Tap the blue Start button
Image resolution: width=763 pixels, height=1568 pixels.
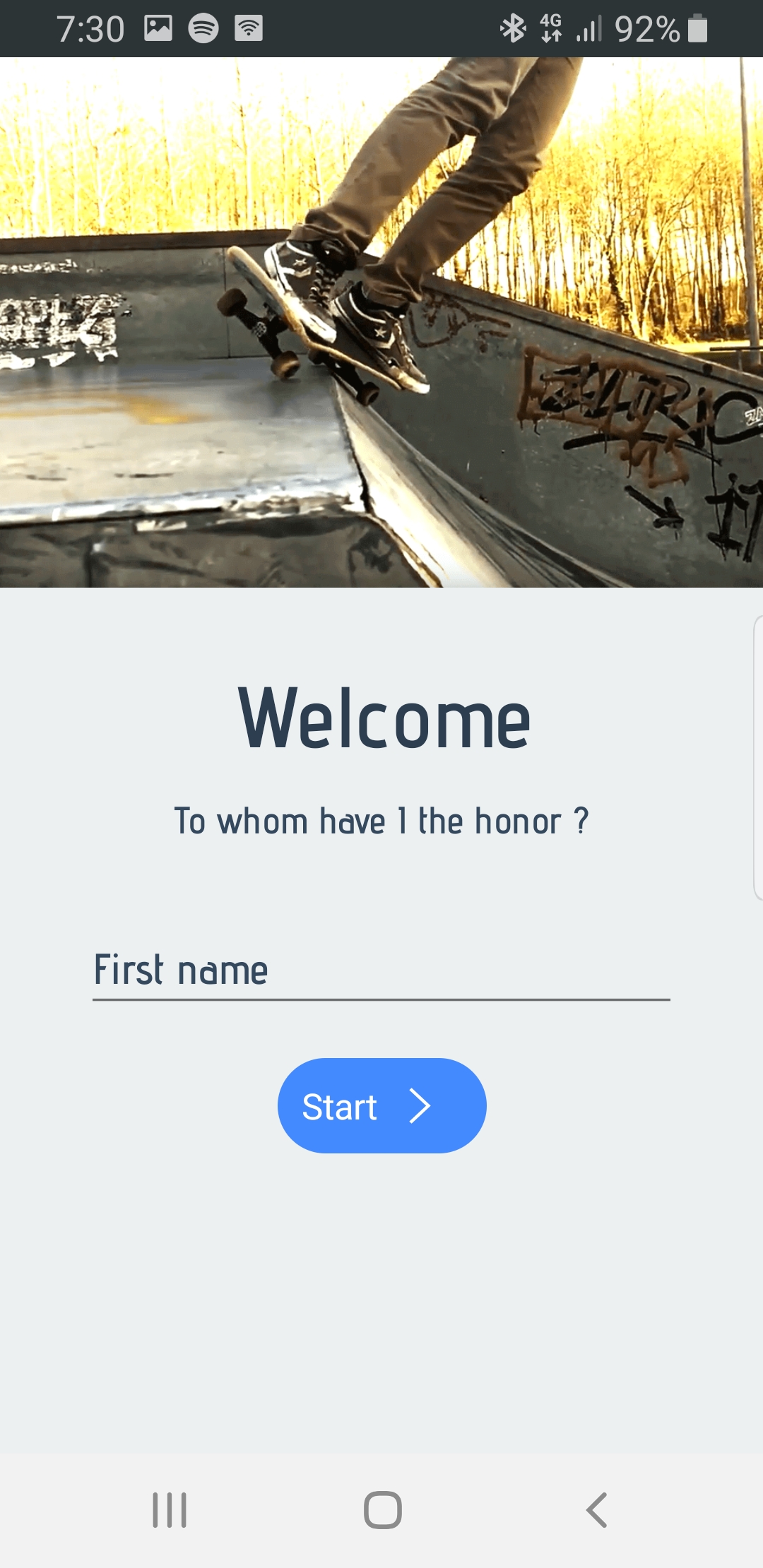coord(381,1105)
